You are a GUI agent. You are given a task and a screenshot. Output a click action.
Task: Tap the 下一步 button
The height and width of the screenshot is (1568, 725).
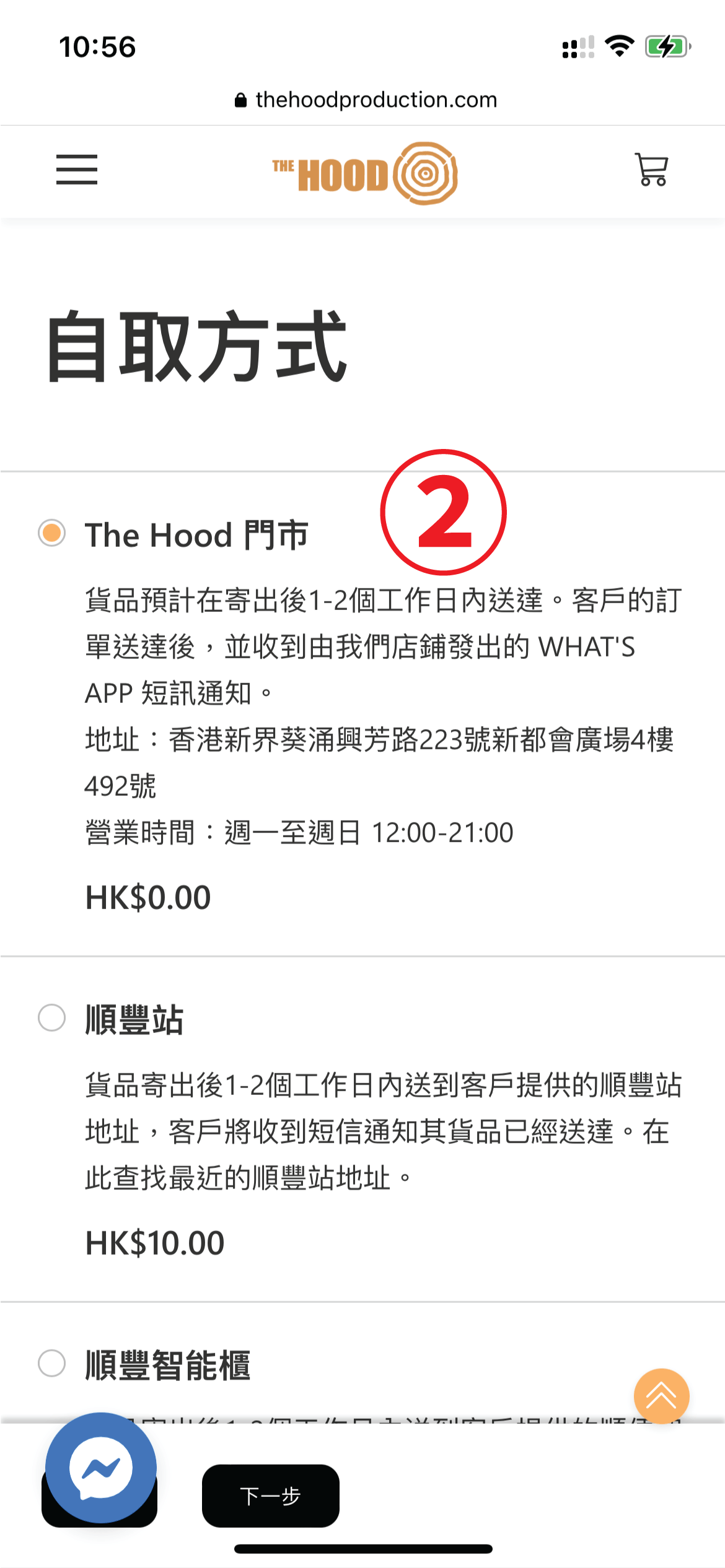pyautogui.click(x=270, y=1496)
